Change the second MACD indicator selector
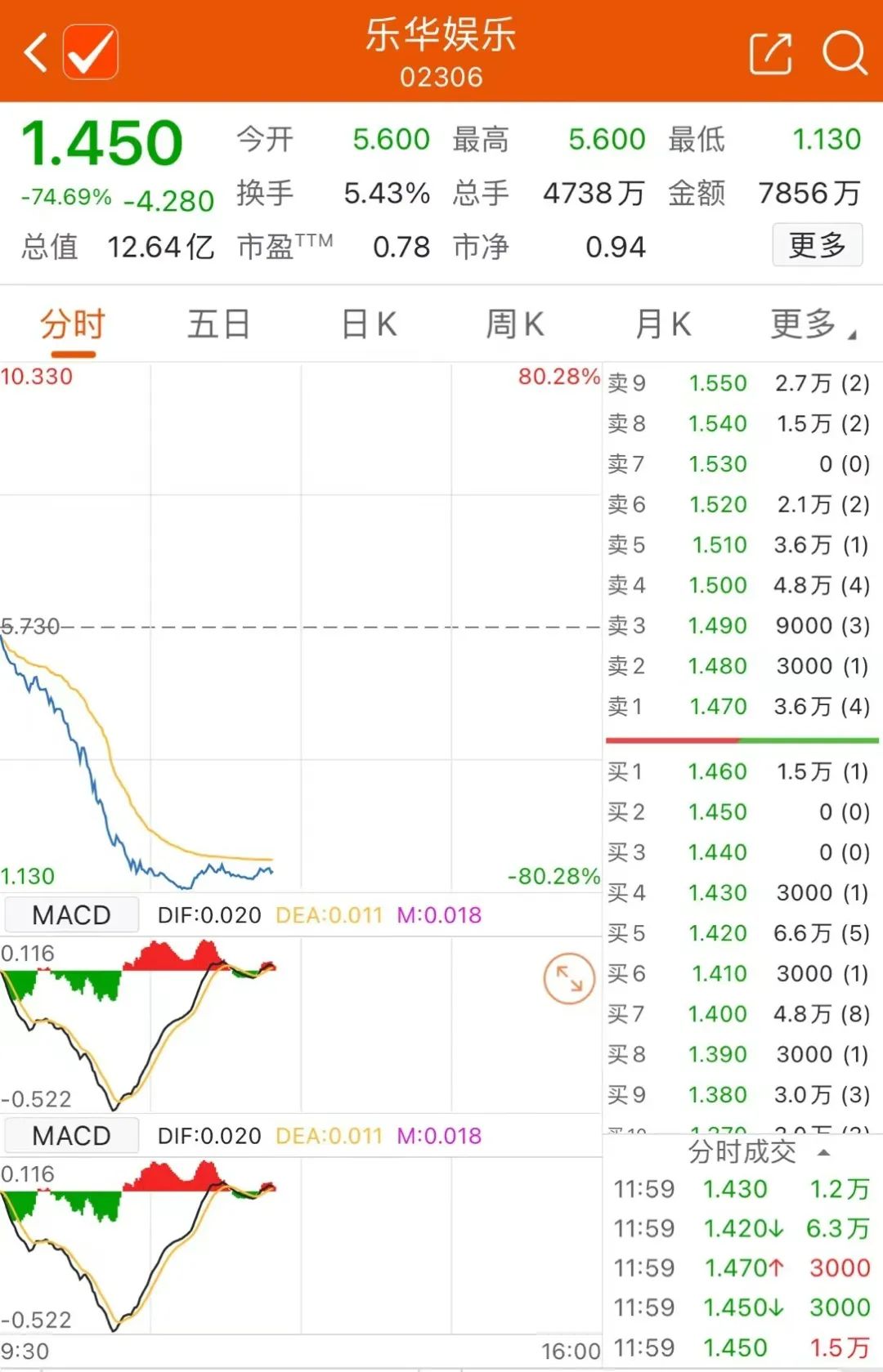Screen dimensions: 883x1372 click(x=71, y=1135)
